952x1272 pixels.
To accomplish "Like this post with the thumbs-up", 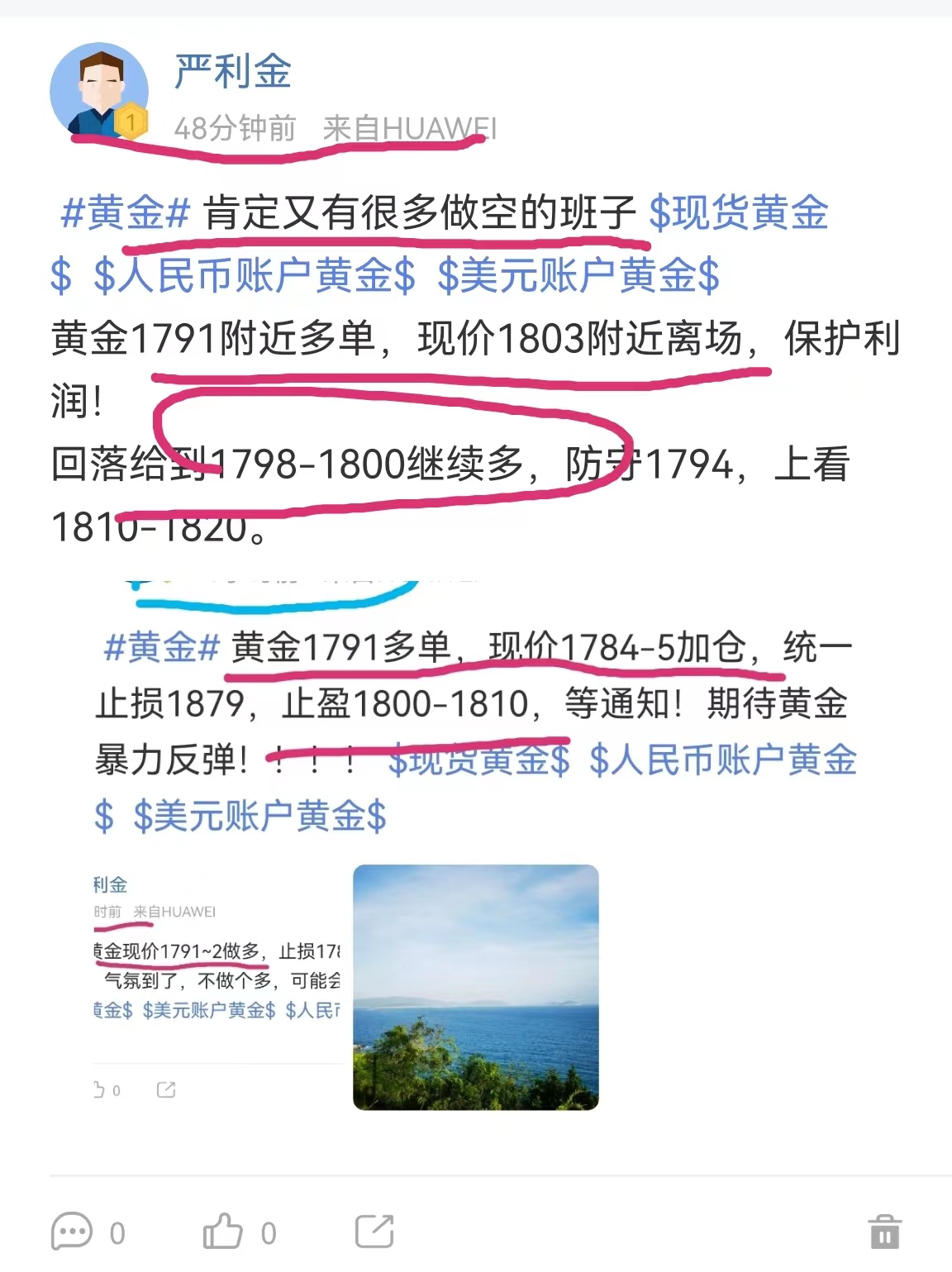I will point(223,1232).
